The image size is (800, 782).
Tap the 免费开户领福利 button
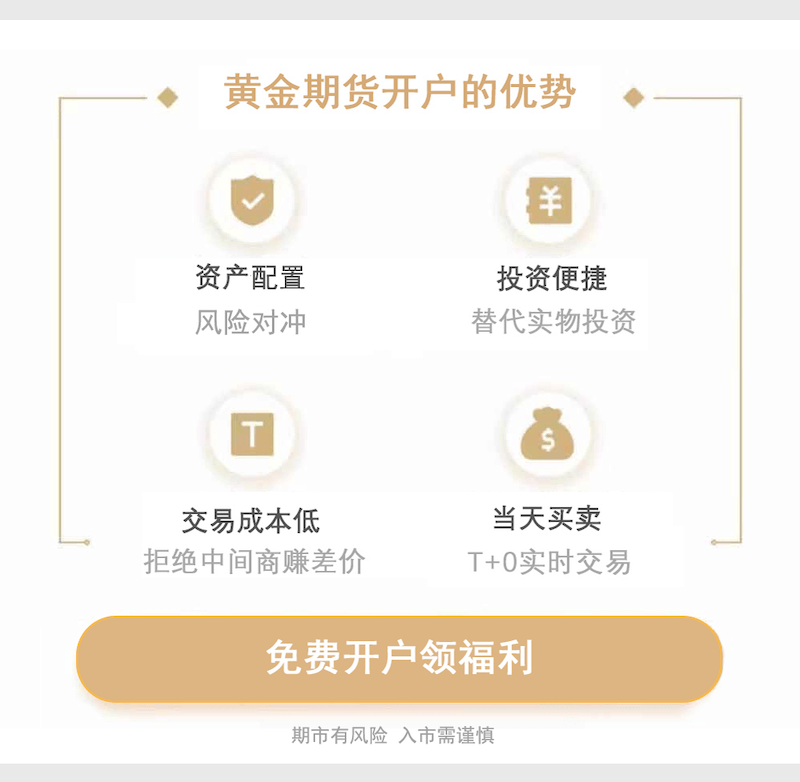click(399, 658)
